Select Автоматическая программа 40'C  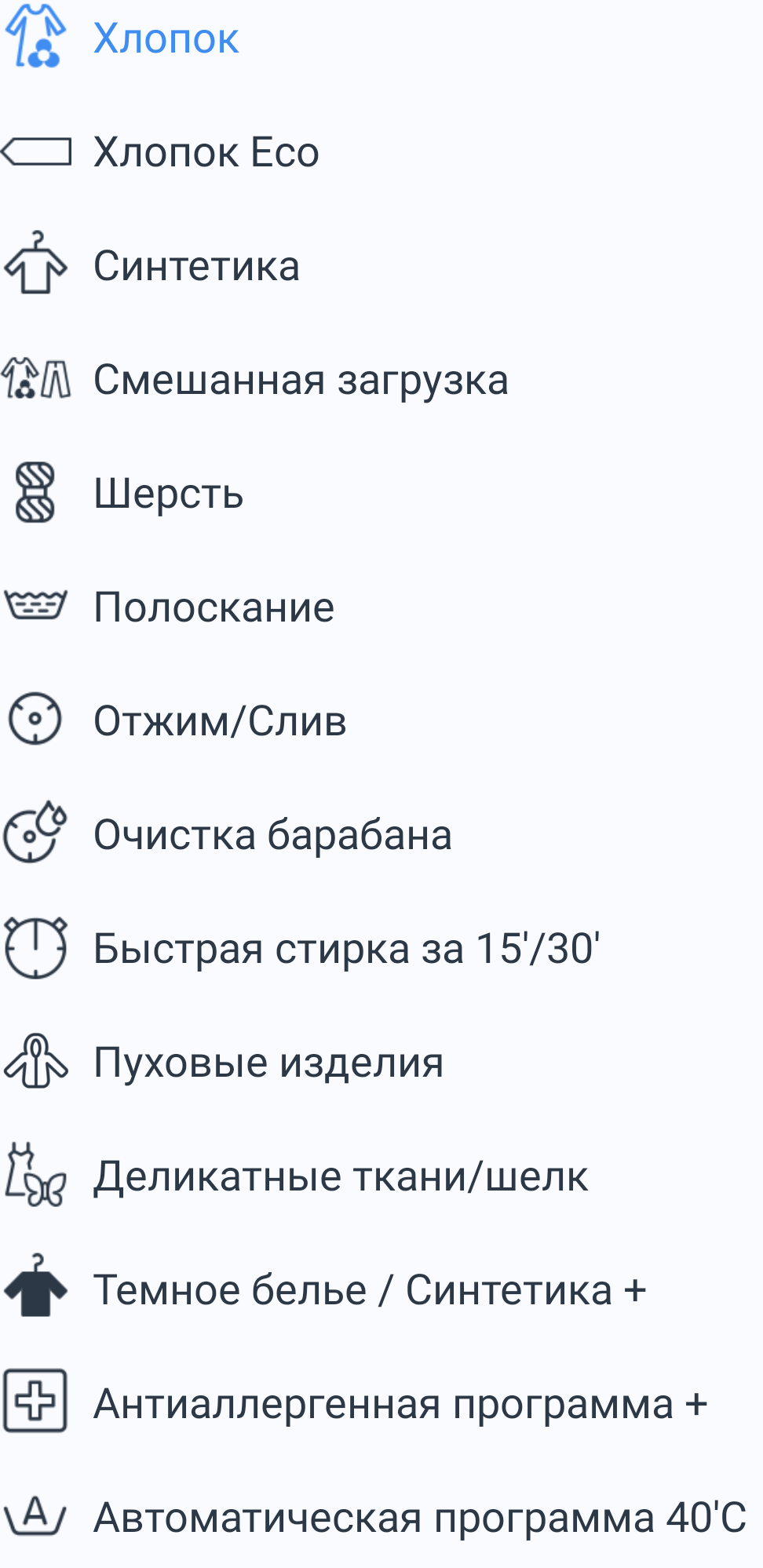419,1518
